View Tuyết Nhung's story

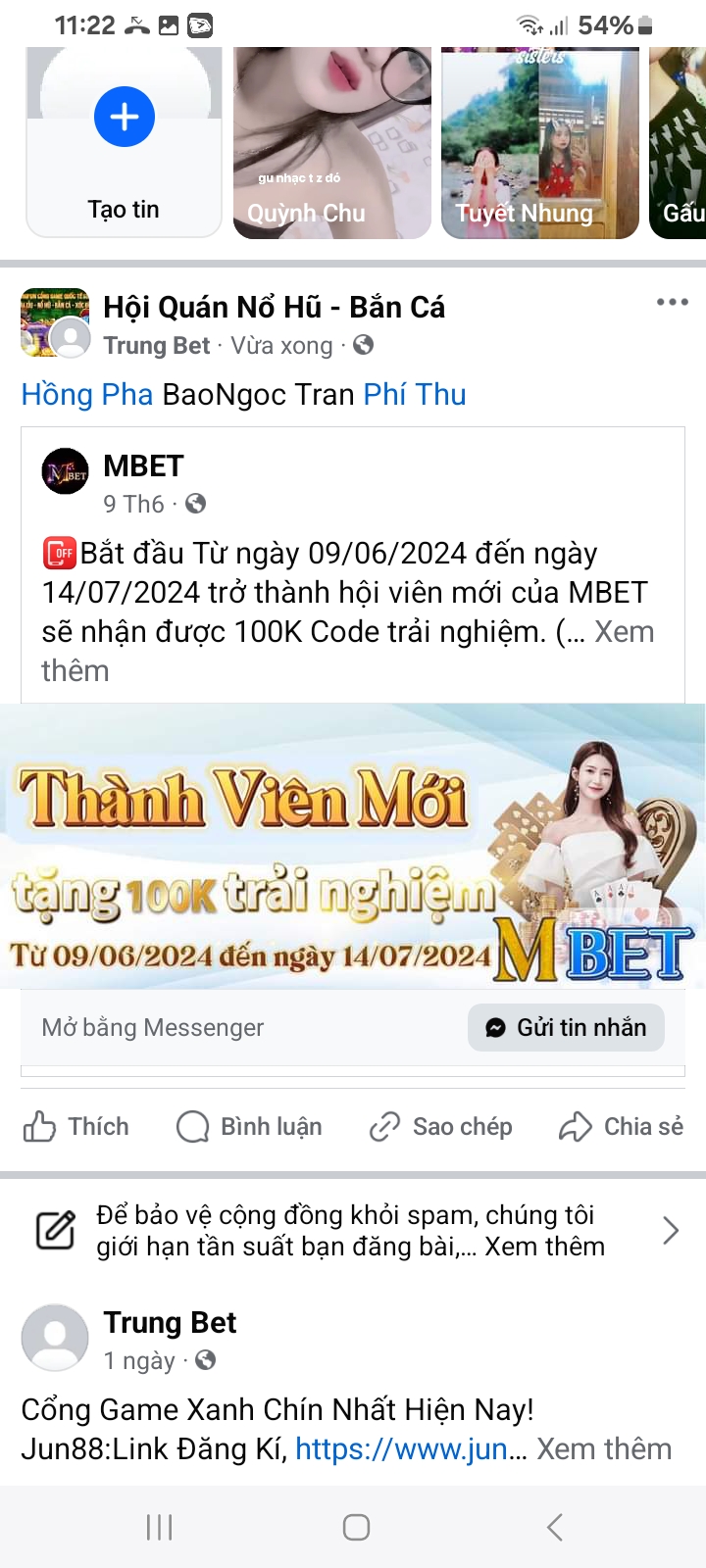pos(540,142)
